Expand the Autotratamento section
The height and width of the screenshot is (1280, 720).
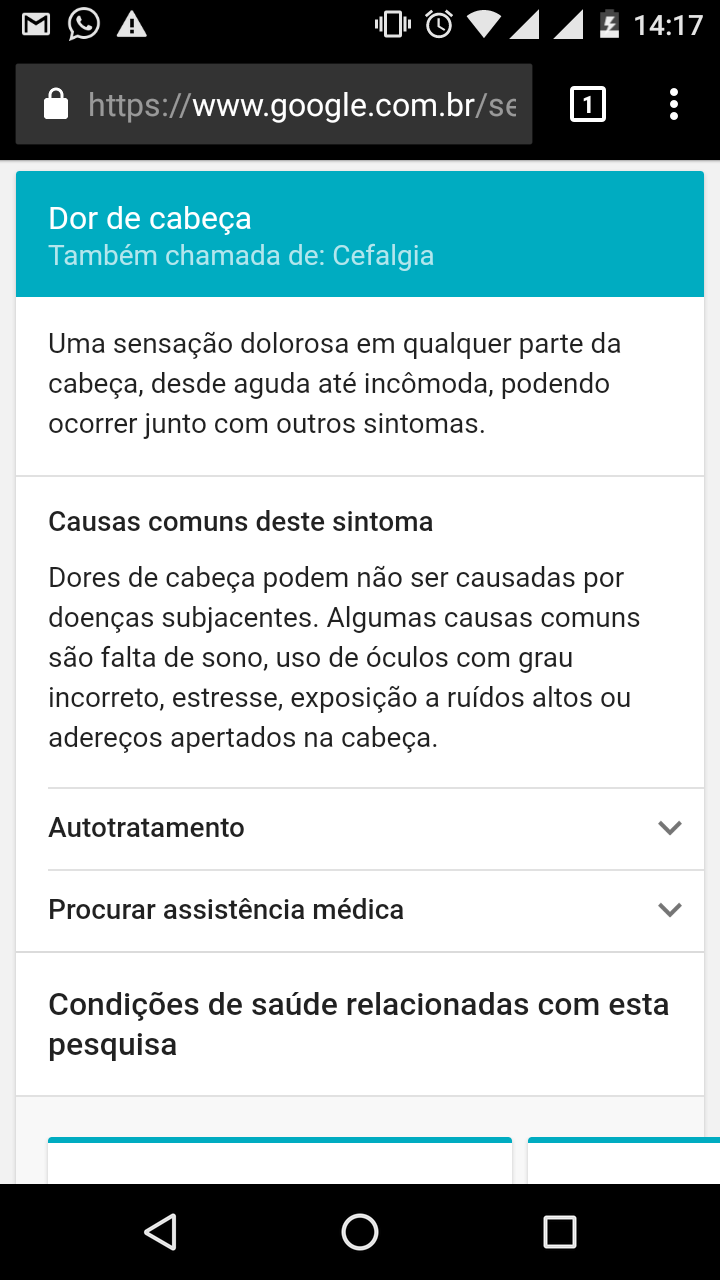point(360,828)
